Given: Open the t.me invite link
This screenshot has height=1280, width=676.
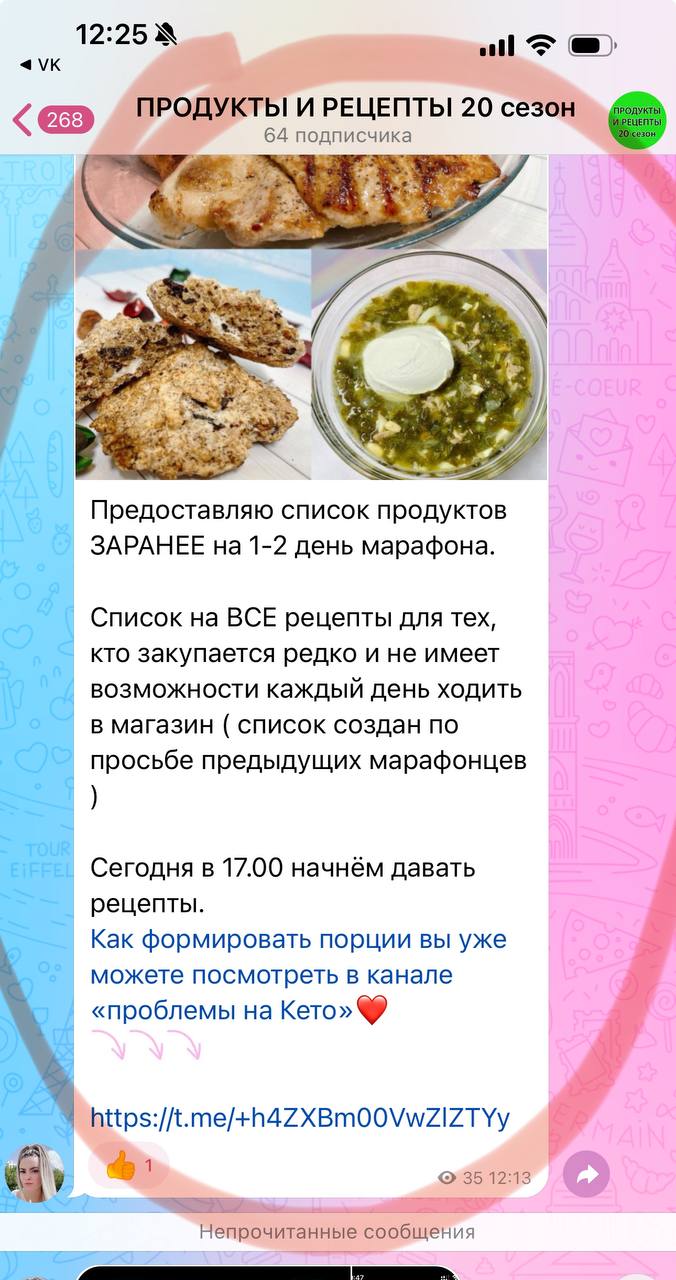Looking at the screenshot, I should [x=300, y=1117].
